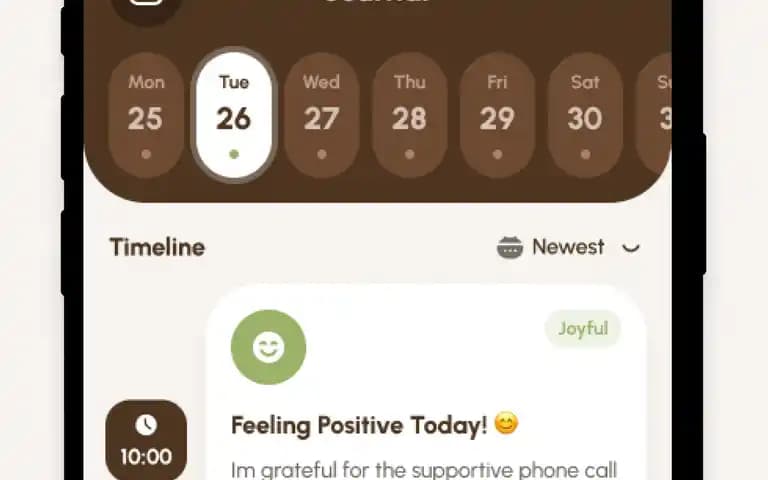This screenshot has height=480, width=768.
Task: Pick Saturday 30 in the date strip
Action: pyautogui.click(x=585, y=116)
